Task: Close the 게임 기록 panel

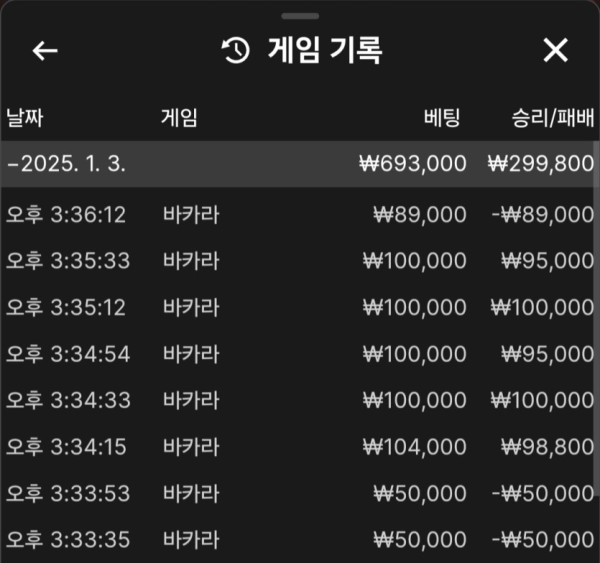Action: (555, 51)
